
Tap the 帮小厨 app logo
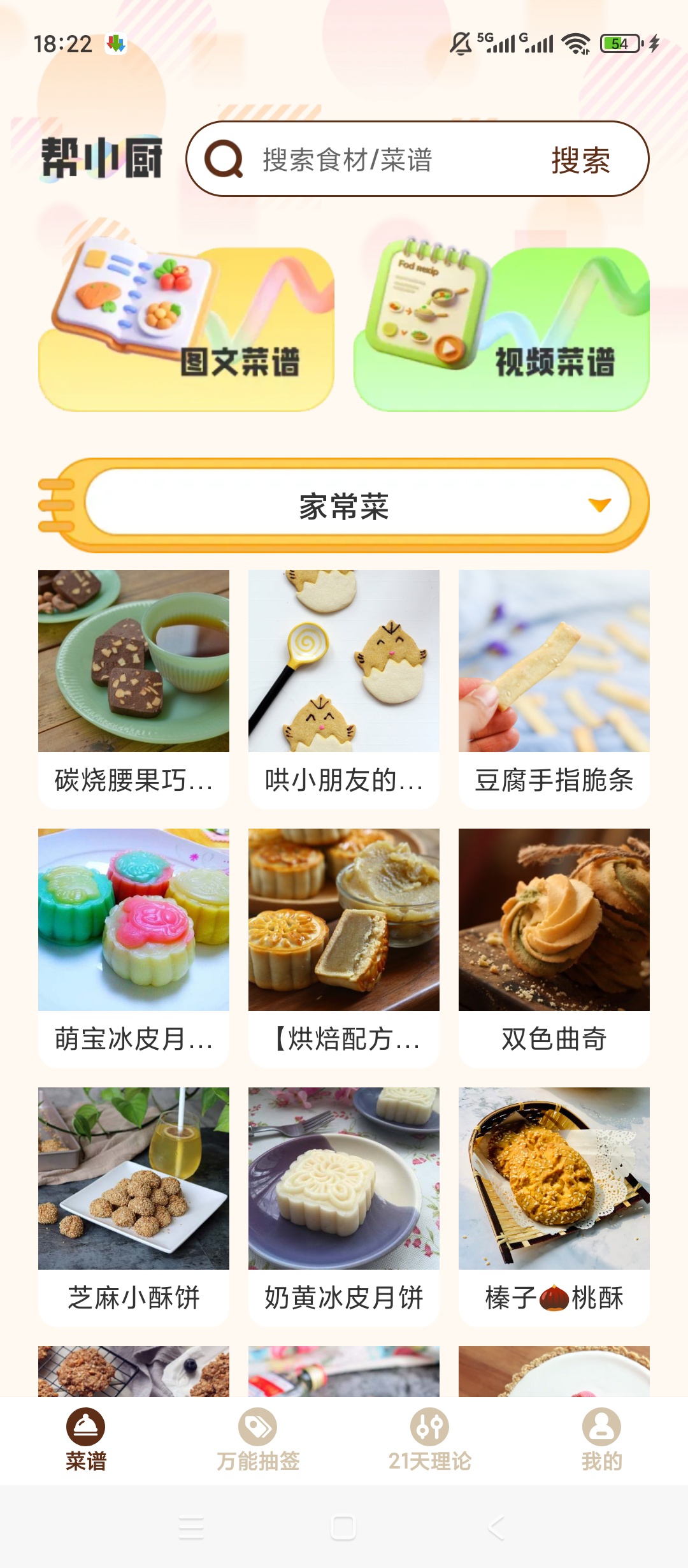point(102,159)
